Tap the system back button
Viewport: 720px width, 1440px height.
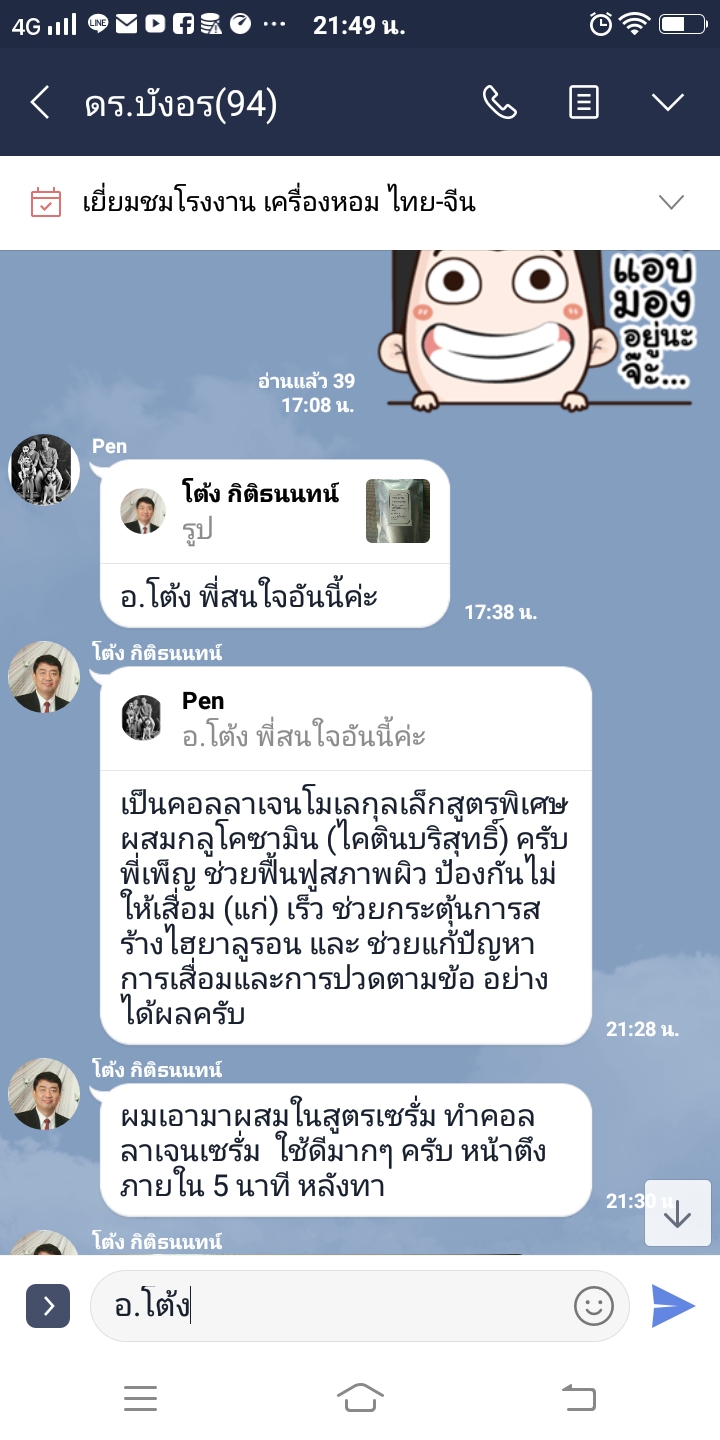579,1397
